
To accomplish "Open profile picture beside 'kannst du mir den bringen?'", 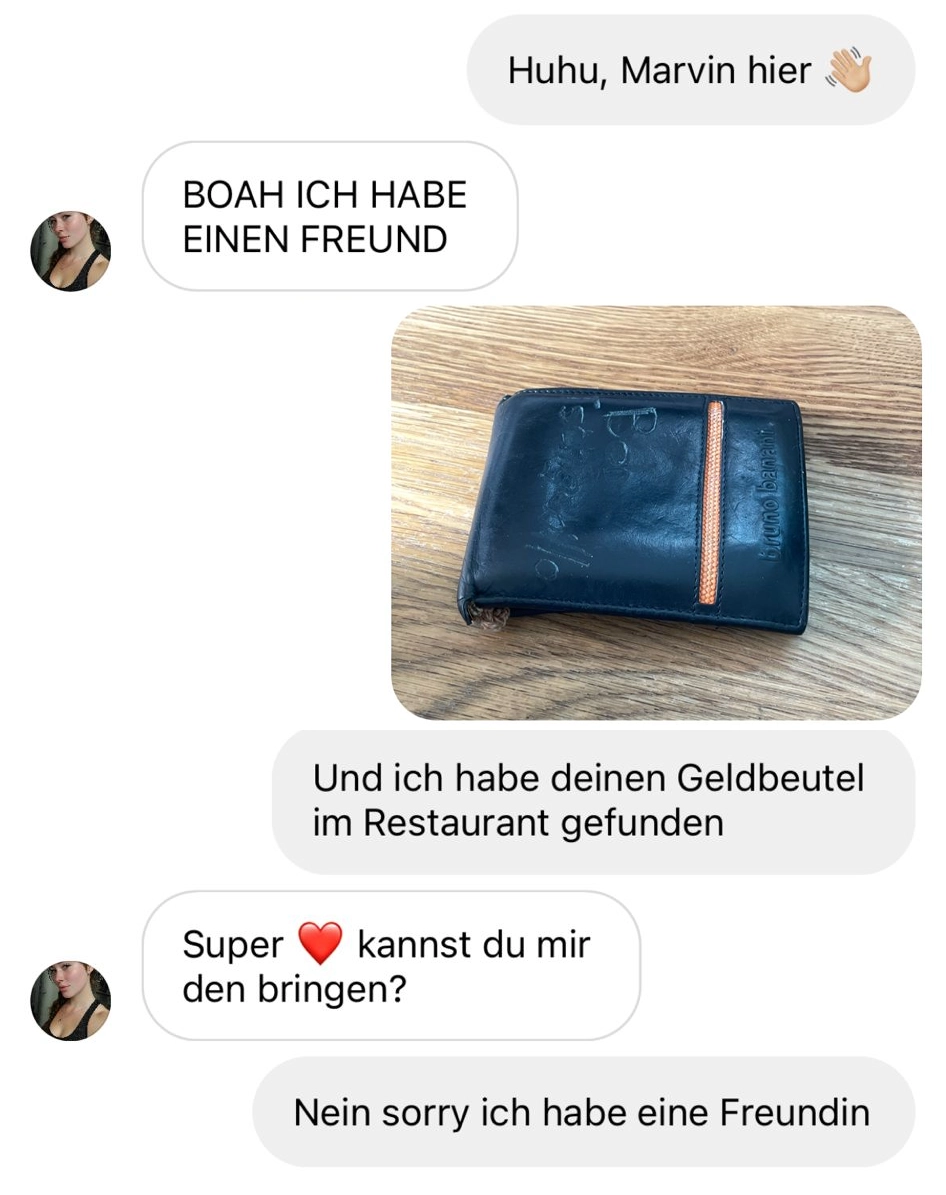I will (x=71, y=1001).
